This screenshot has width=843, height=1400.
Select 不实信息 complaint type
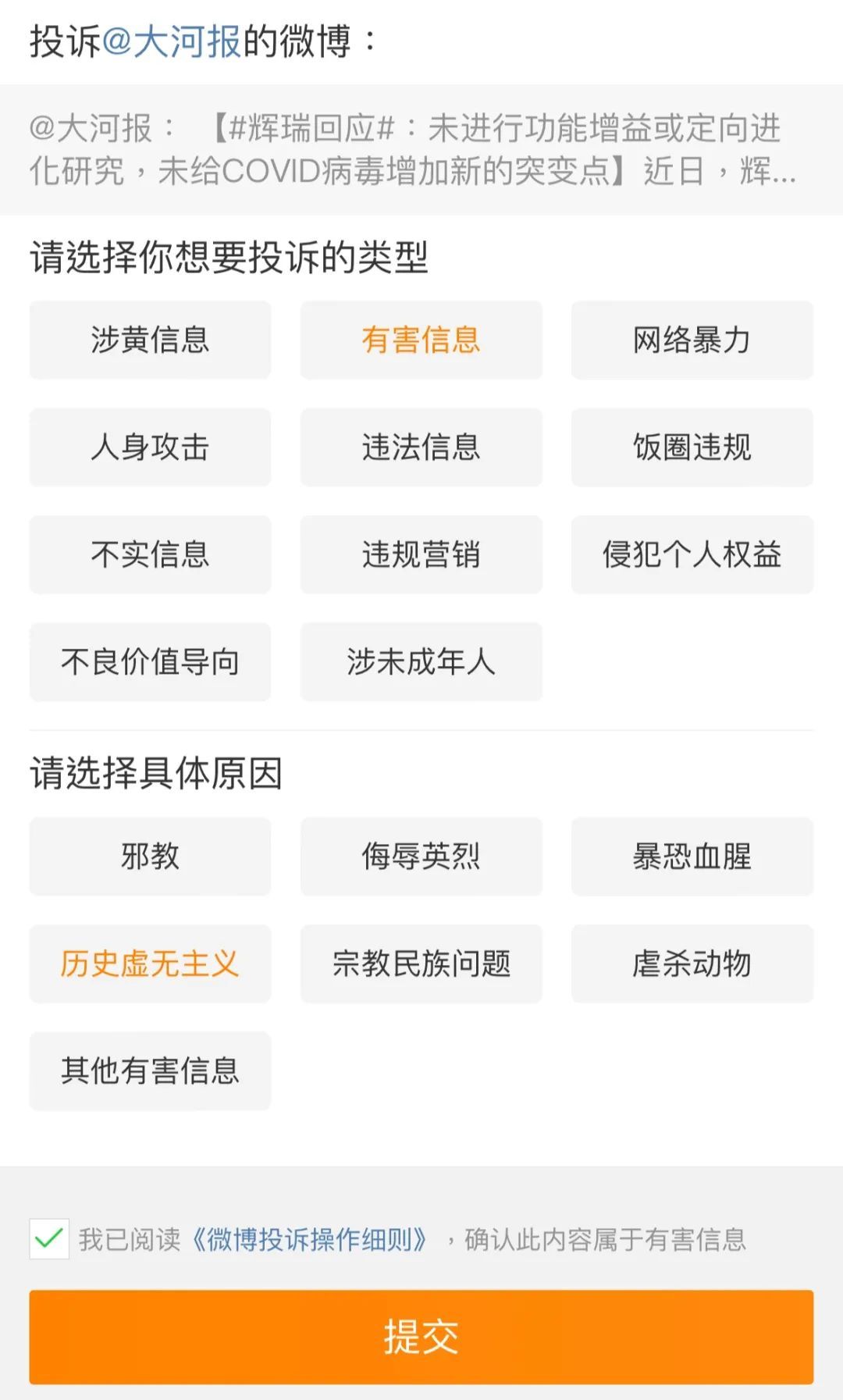(x=150, y=554)
